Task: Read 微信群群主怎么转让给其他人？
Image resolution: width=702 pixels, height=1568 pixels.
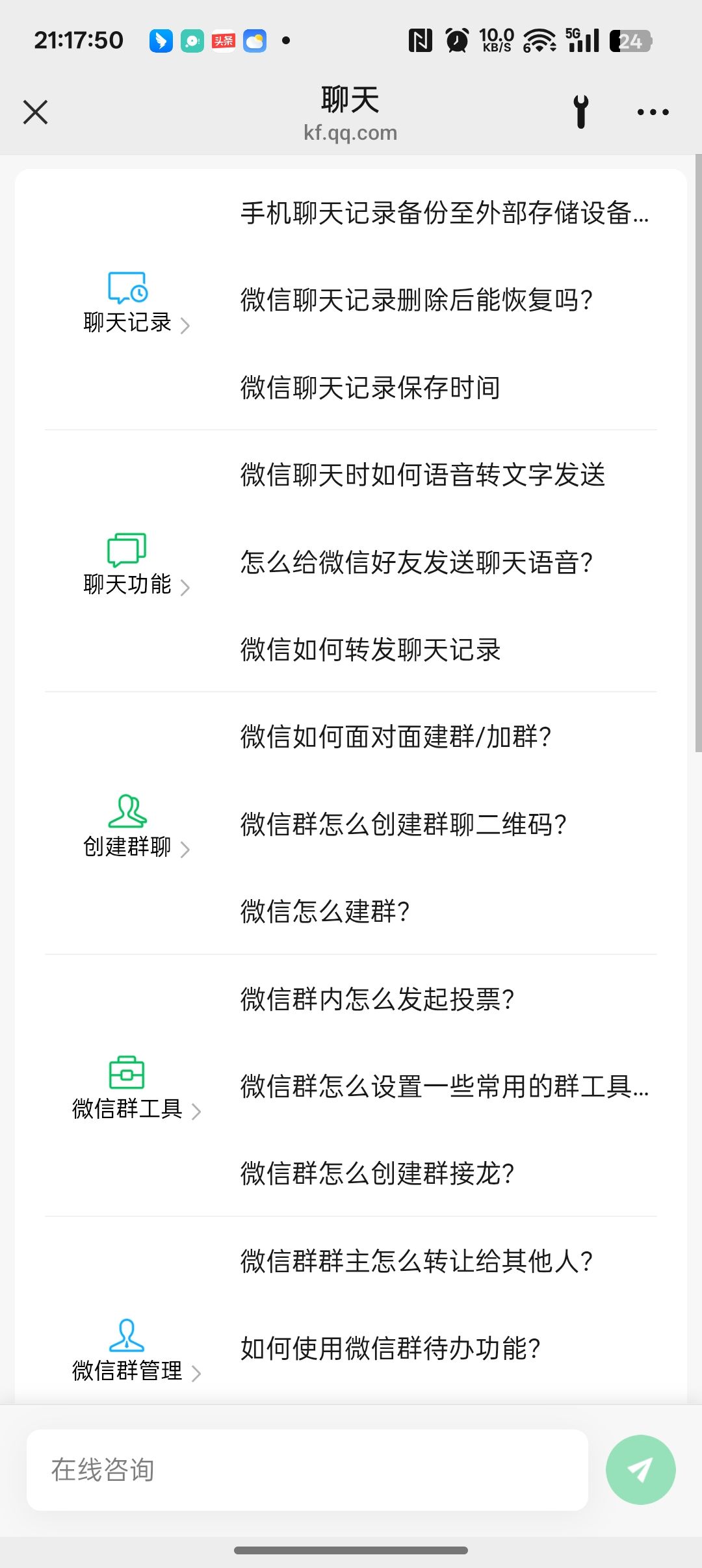Action: pos(416,1261)
